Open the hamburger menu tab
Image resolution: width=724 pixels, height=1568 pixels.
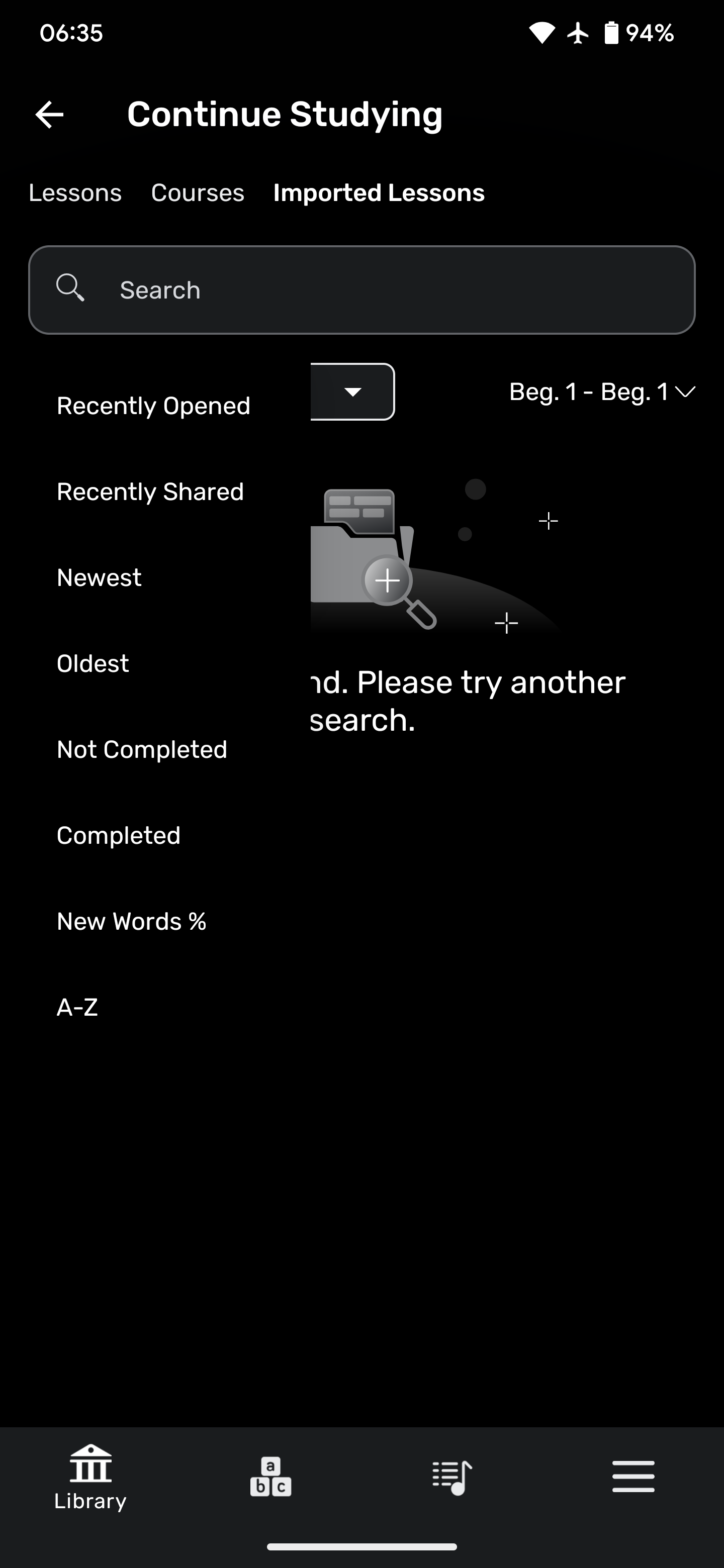click(633, 1476)
